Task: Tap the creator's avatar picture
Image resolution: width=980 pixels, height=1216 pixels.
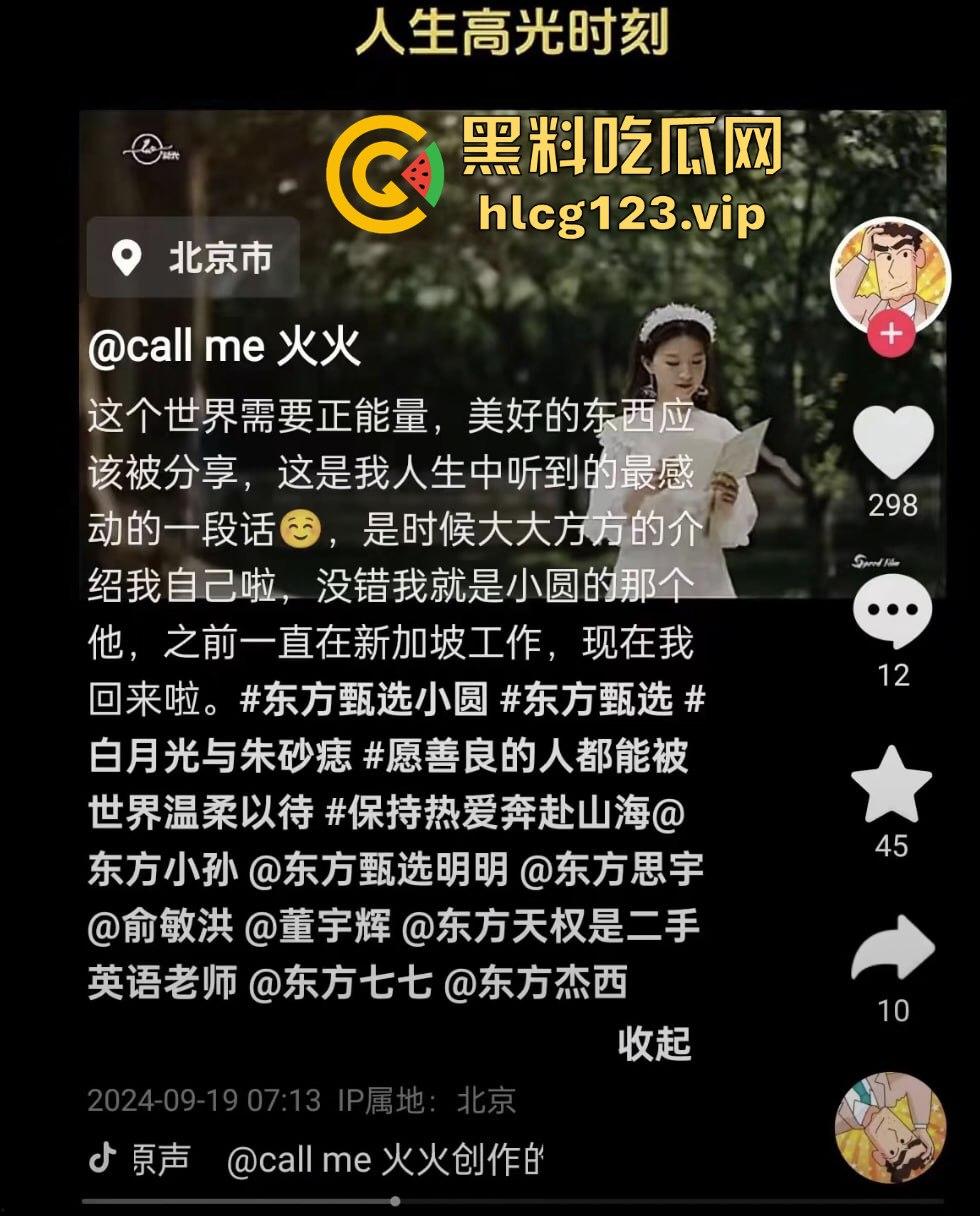Action: pyautogui.click(x=890, y=274)
